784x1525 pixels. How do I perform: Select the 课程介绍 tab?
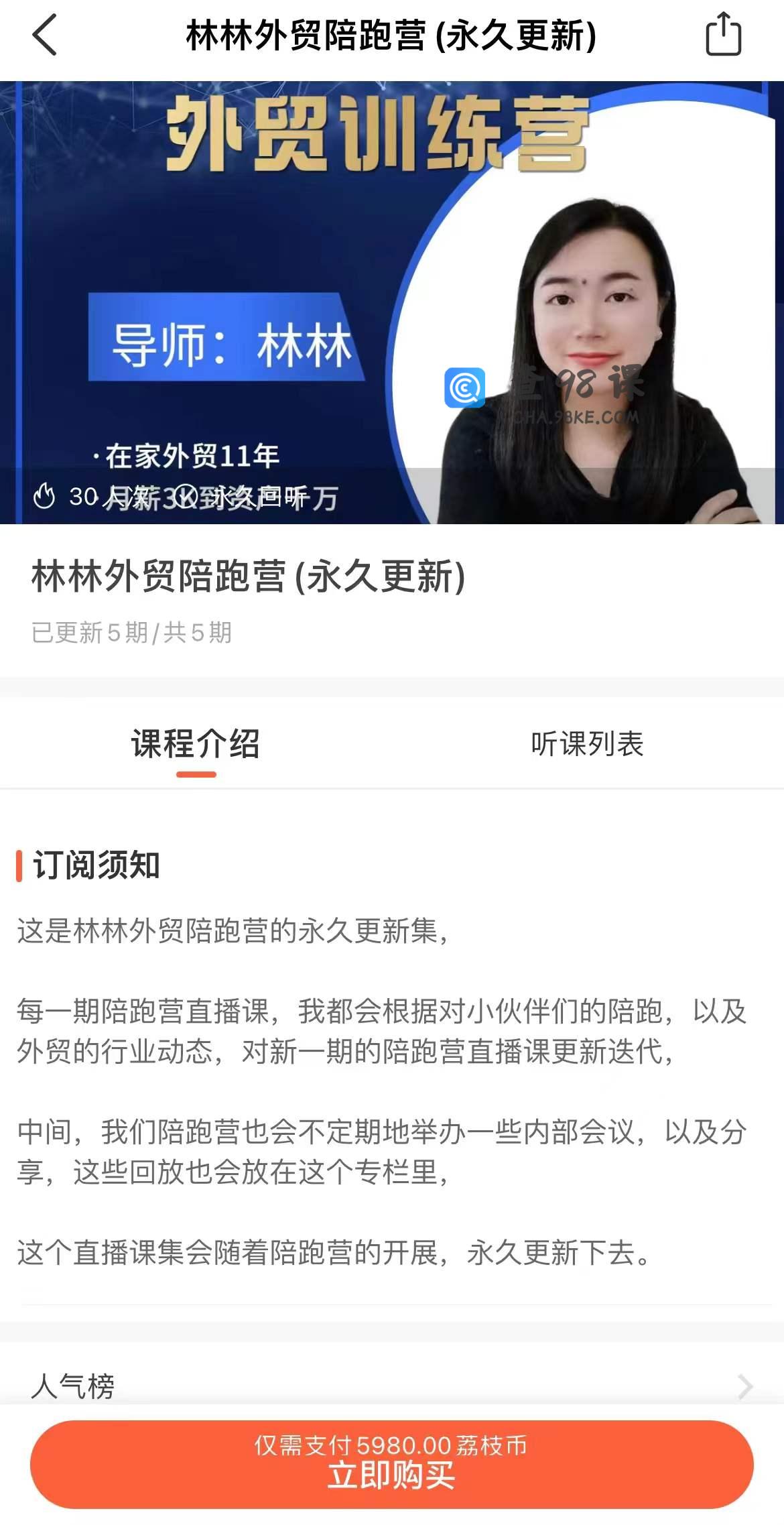(x=196, y=744)
